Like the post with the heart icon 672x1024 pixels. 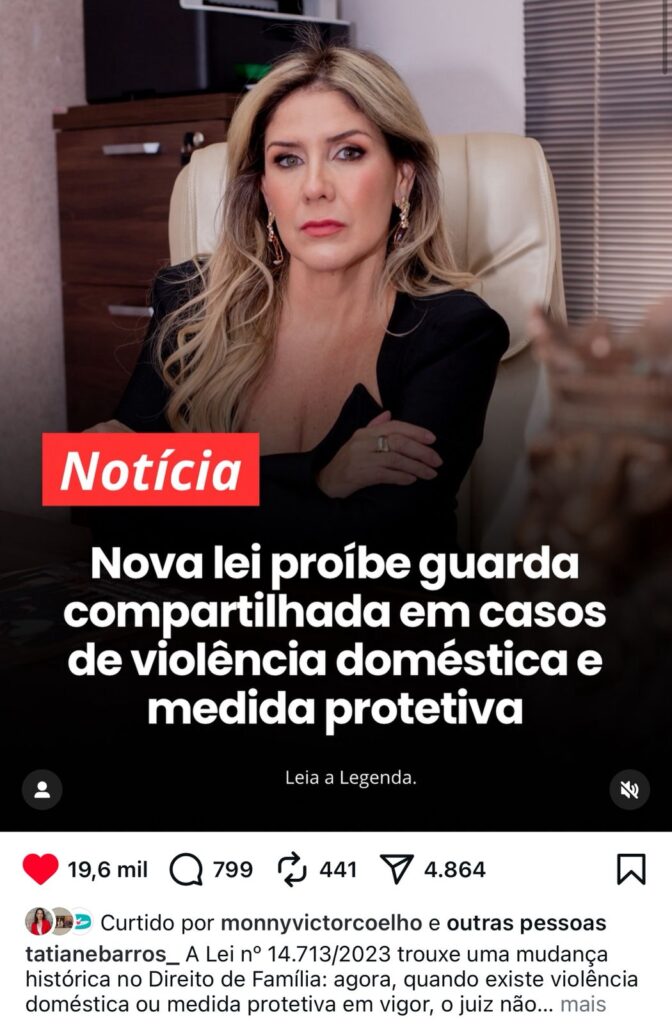(41, 869)
